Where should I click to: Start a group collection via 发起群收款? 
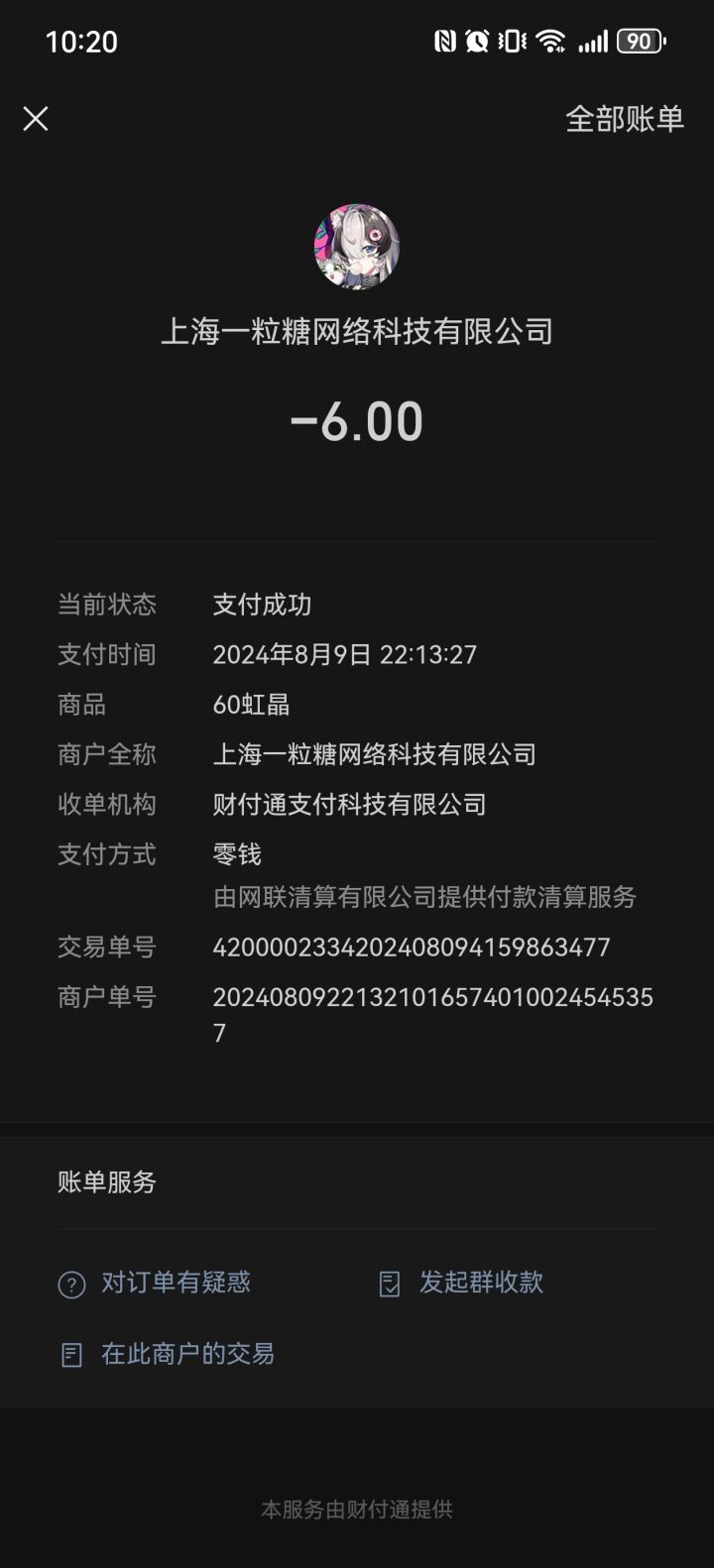click(461, 1283)
